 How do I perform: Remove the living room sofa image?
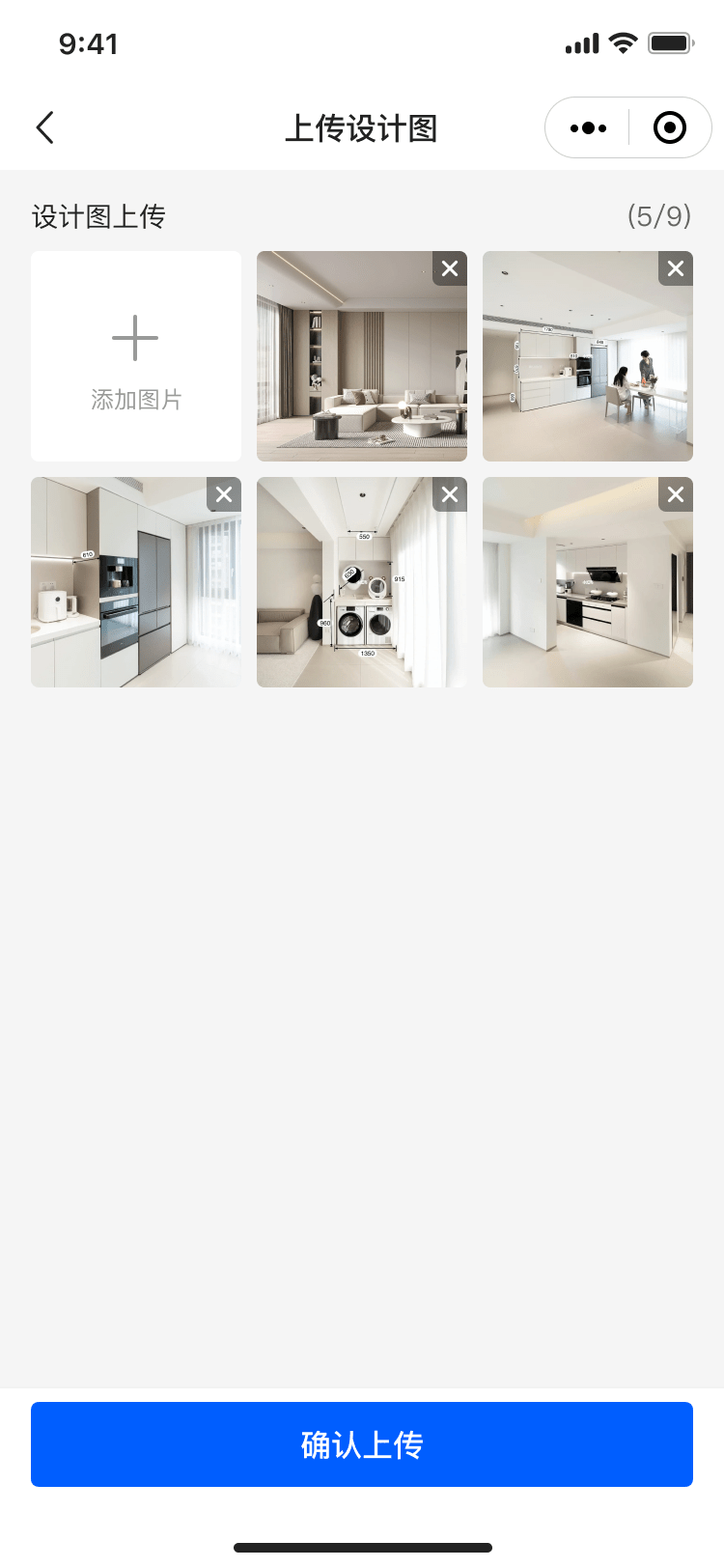pyautogui.click(x=450, y=268)
